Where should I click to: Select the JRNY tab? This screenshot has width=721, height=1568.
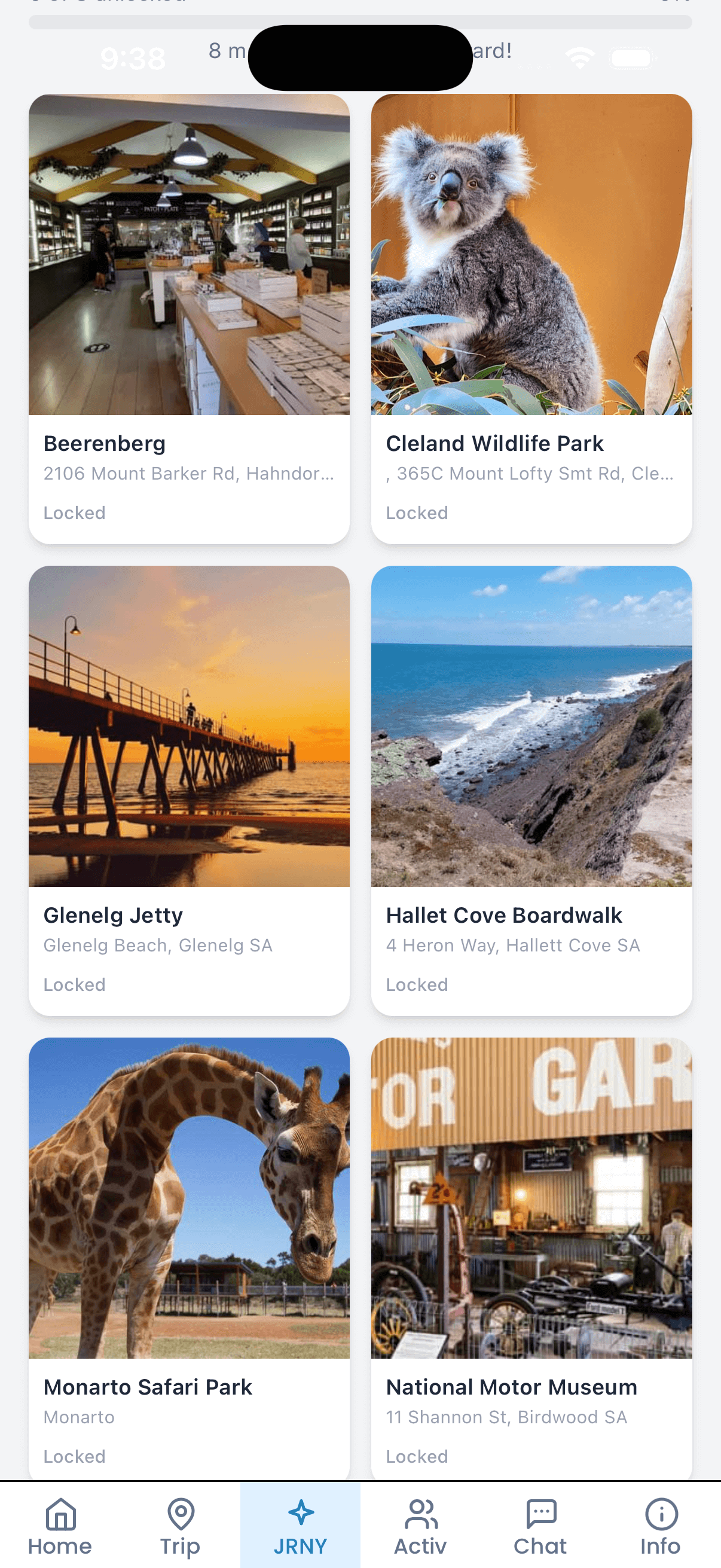(300, 1526)
